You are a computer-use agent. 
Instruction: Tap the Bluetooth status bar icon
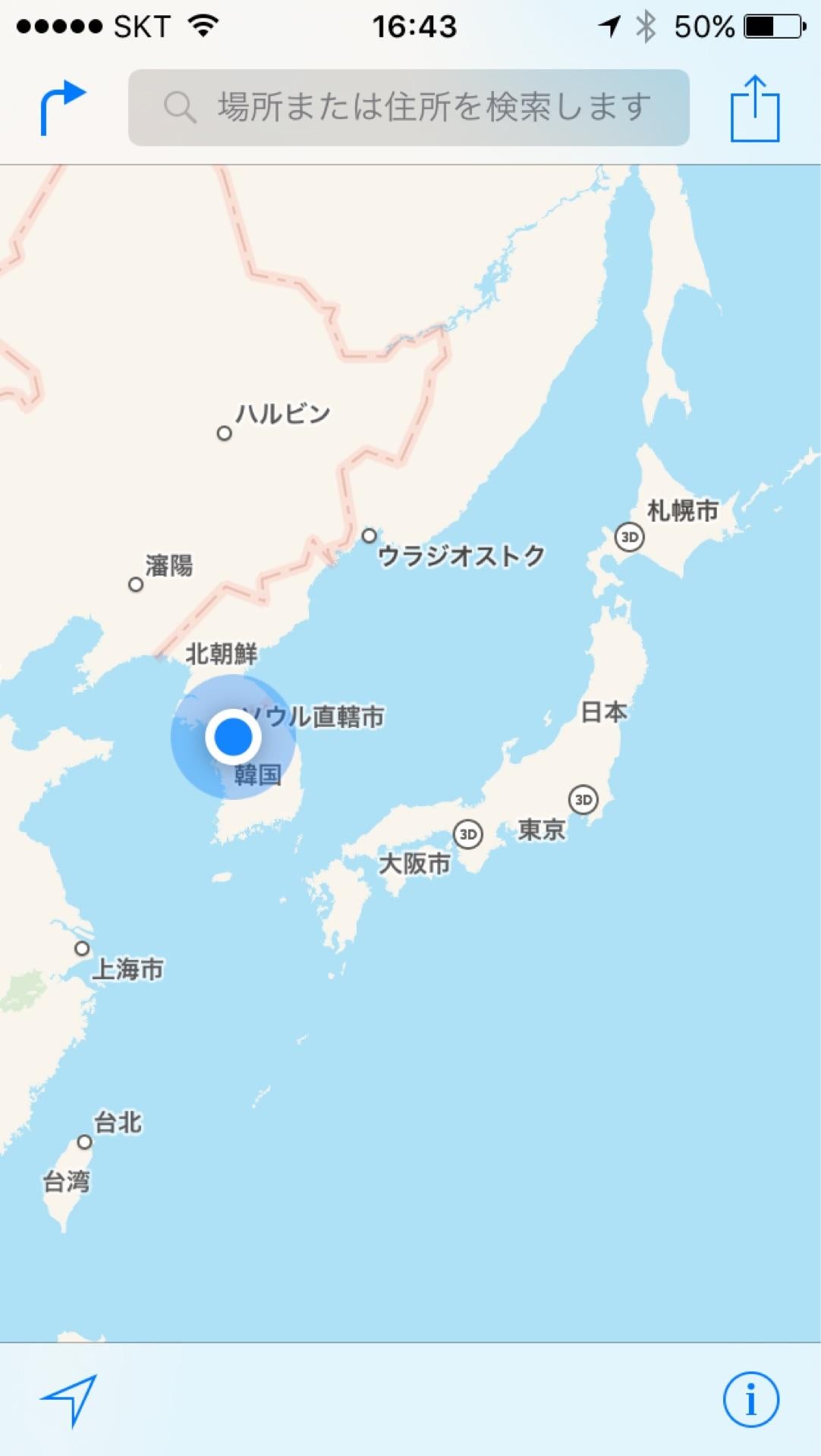click(x=646, y=27)
